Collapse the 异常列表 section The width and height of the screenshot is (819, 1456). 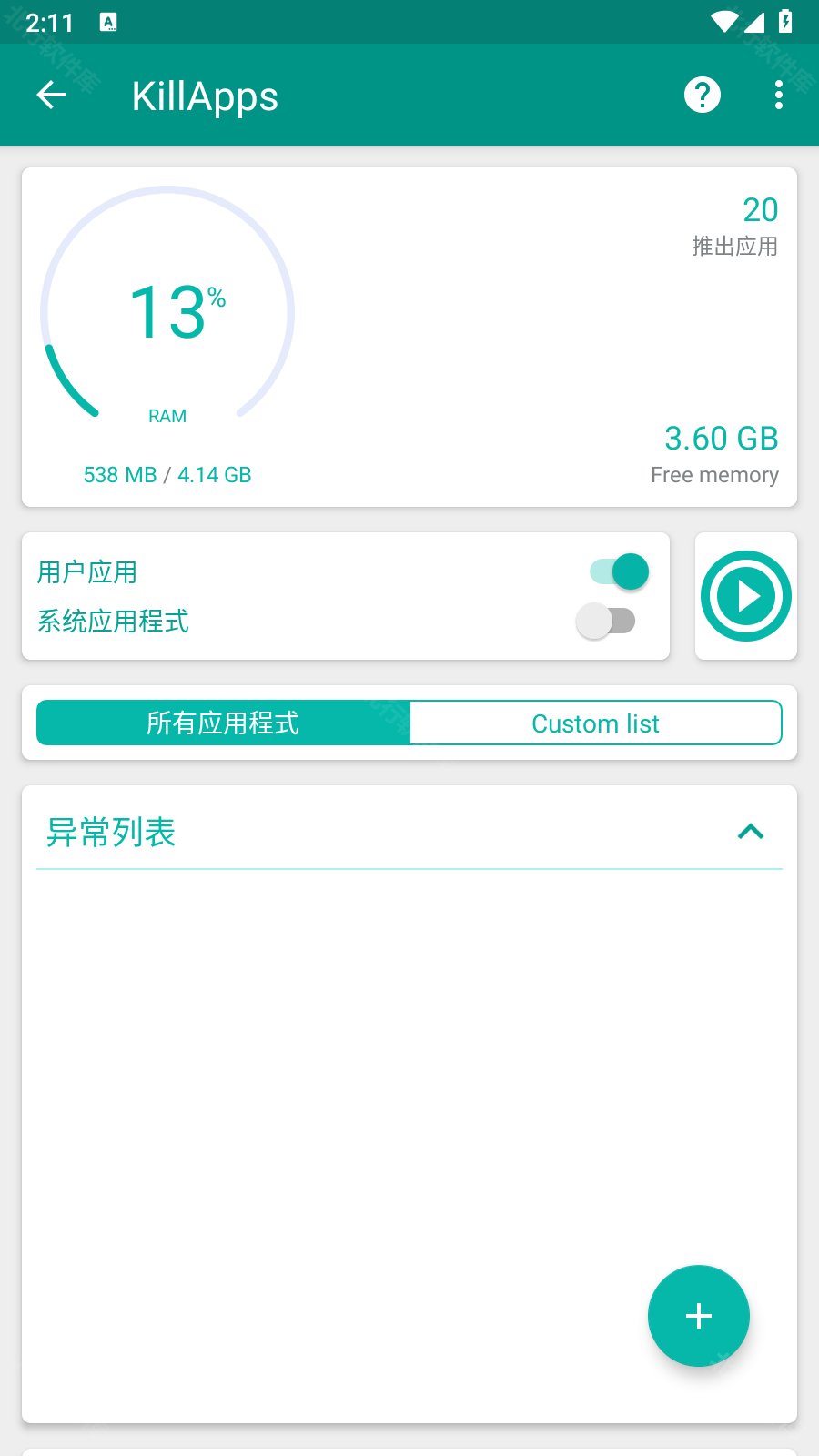751,832
